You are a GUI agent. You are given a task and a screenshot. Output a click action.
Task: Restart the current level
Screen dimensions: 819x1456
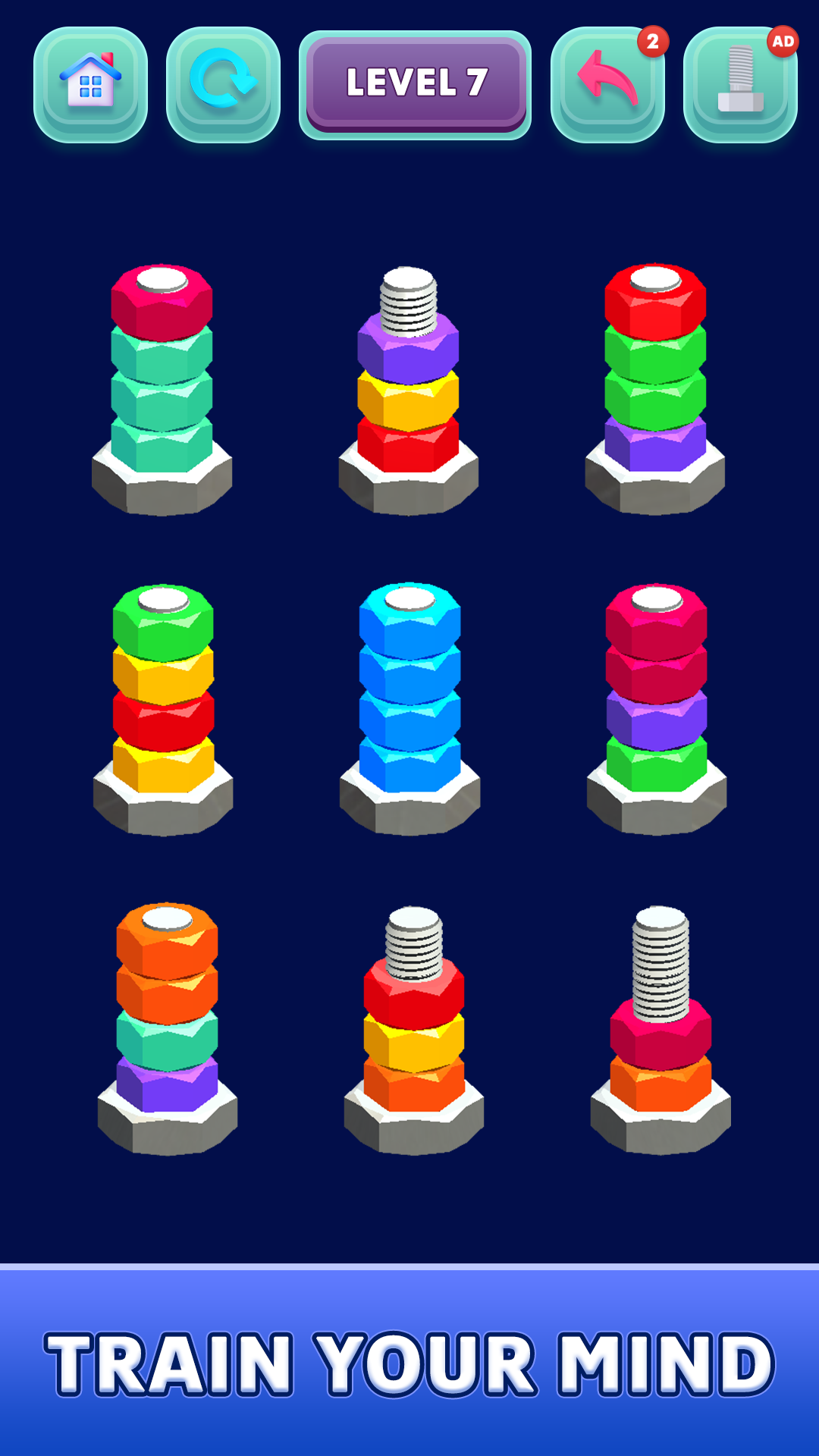(x=223, y=84)
